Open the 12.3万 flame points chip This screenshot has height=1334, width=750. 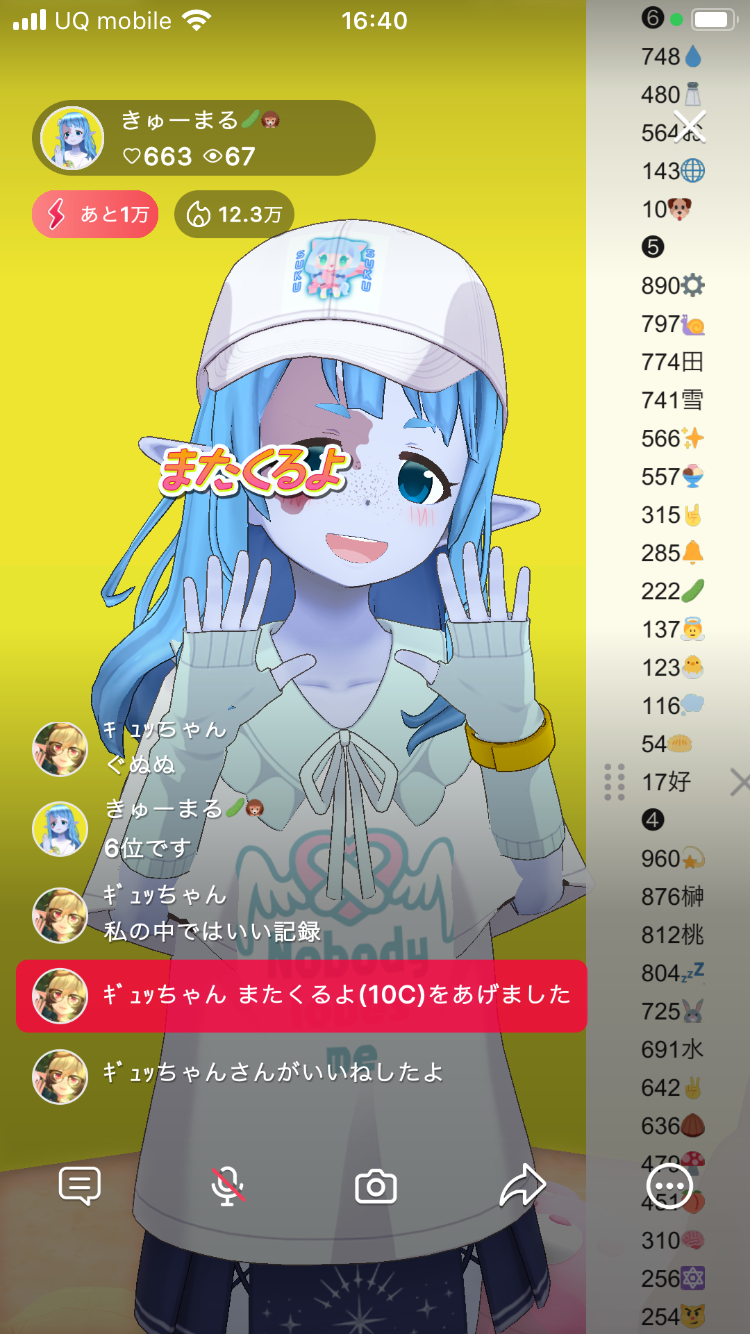point(234,214)
